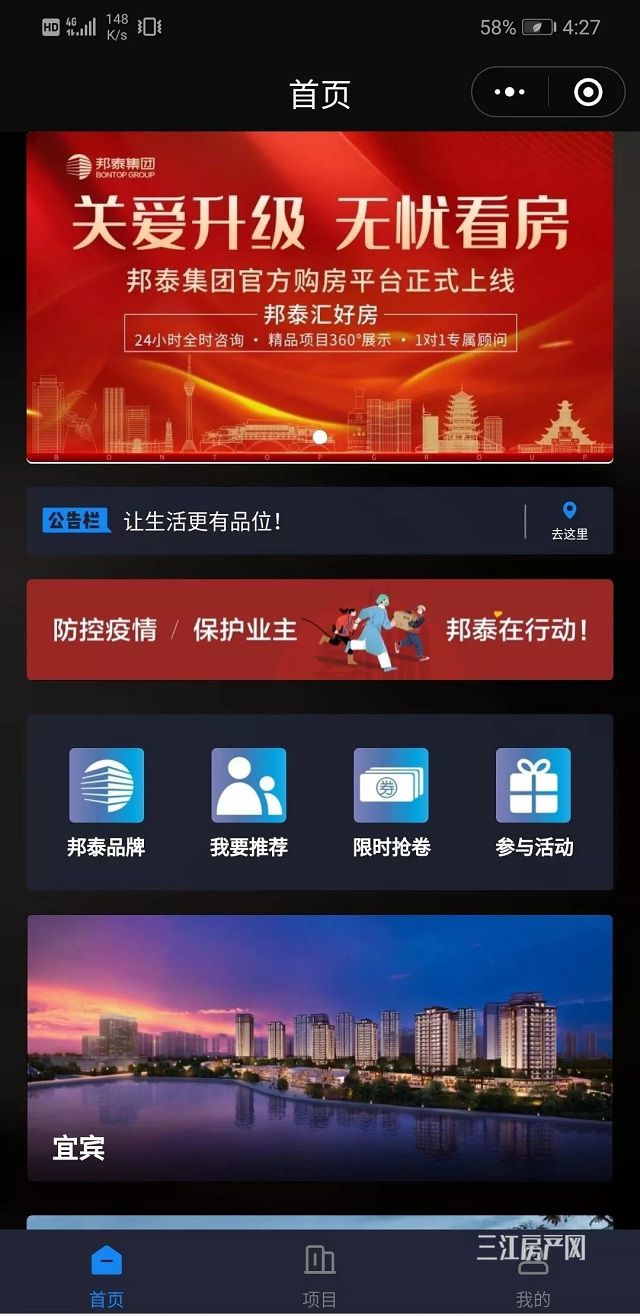This screenshot has width=640, height=1316.
Task: Open the 公告栏 announcement bar
Action: pyautogui.click(x=270, y=521)
